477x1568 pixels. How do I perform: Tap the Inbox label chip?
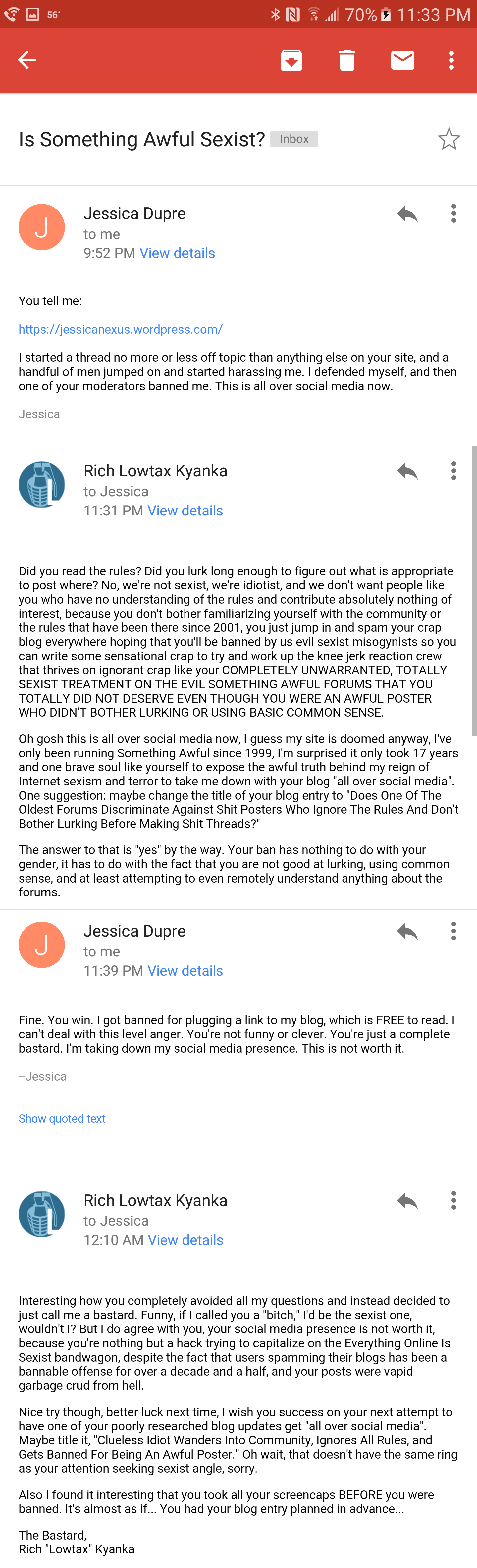click(x=294, y=139)
